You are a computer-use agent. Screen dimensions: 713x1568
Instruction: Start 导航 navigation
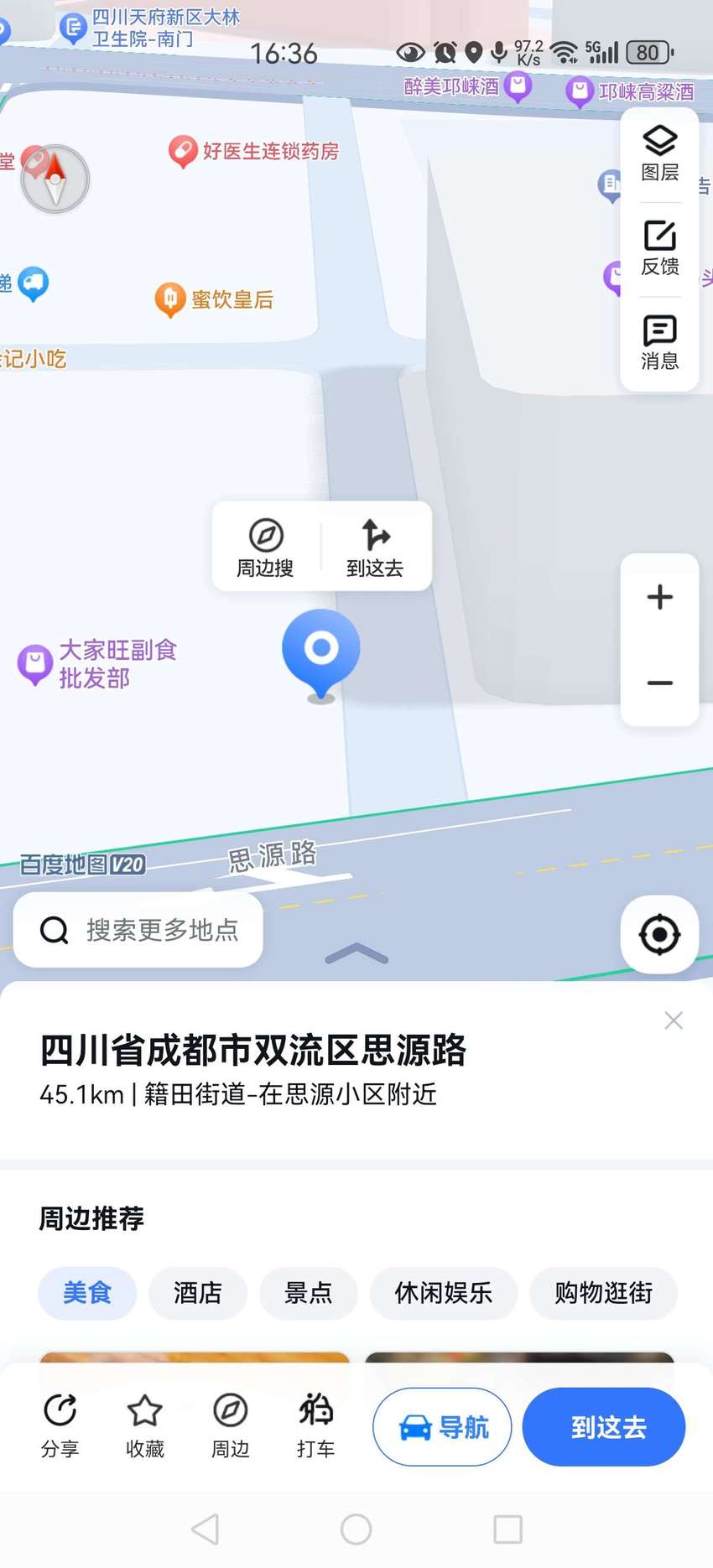(442, 1426)
